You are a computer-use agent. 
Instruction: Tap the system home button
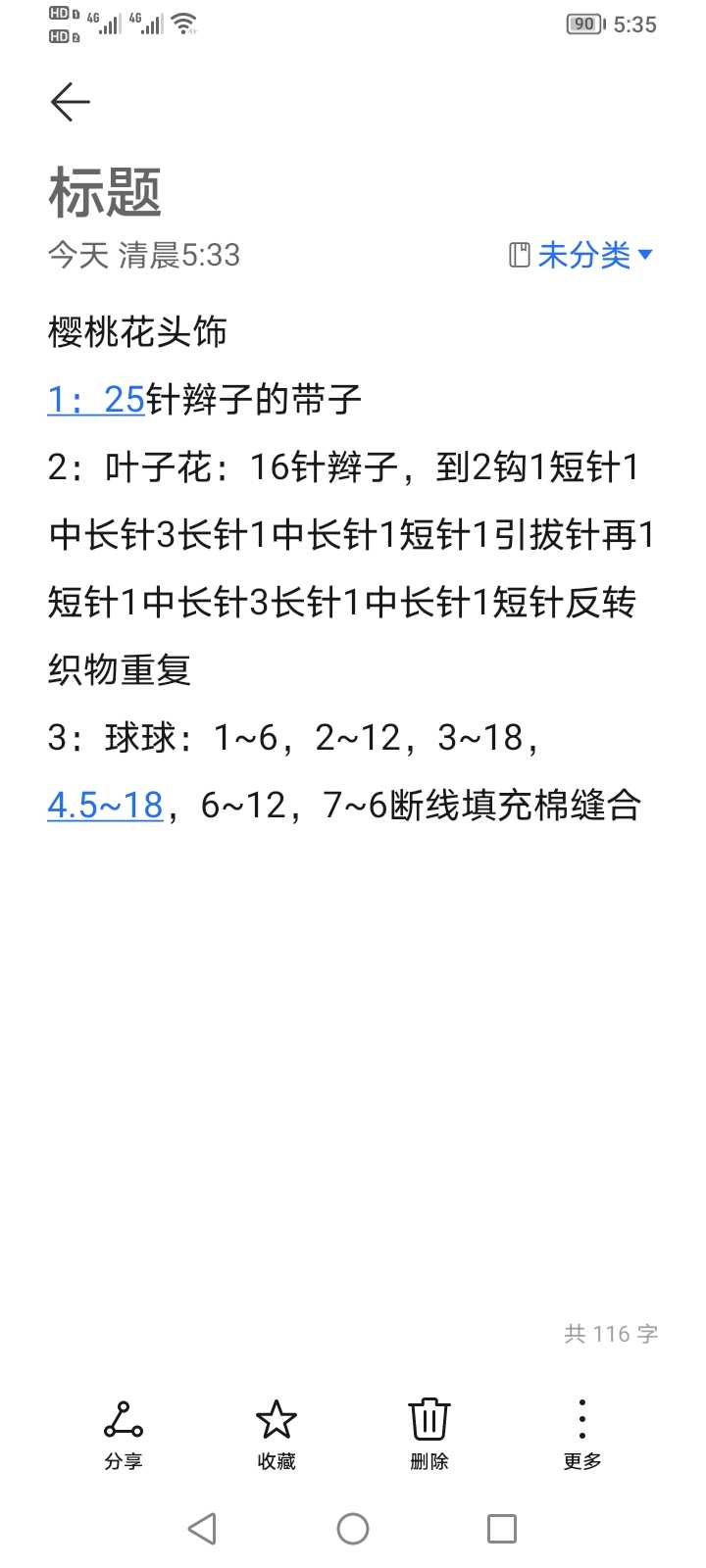[353, 1528]
